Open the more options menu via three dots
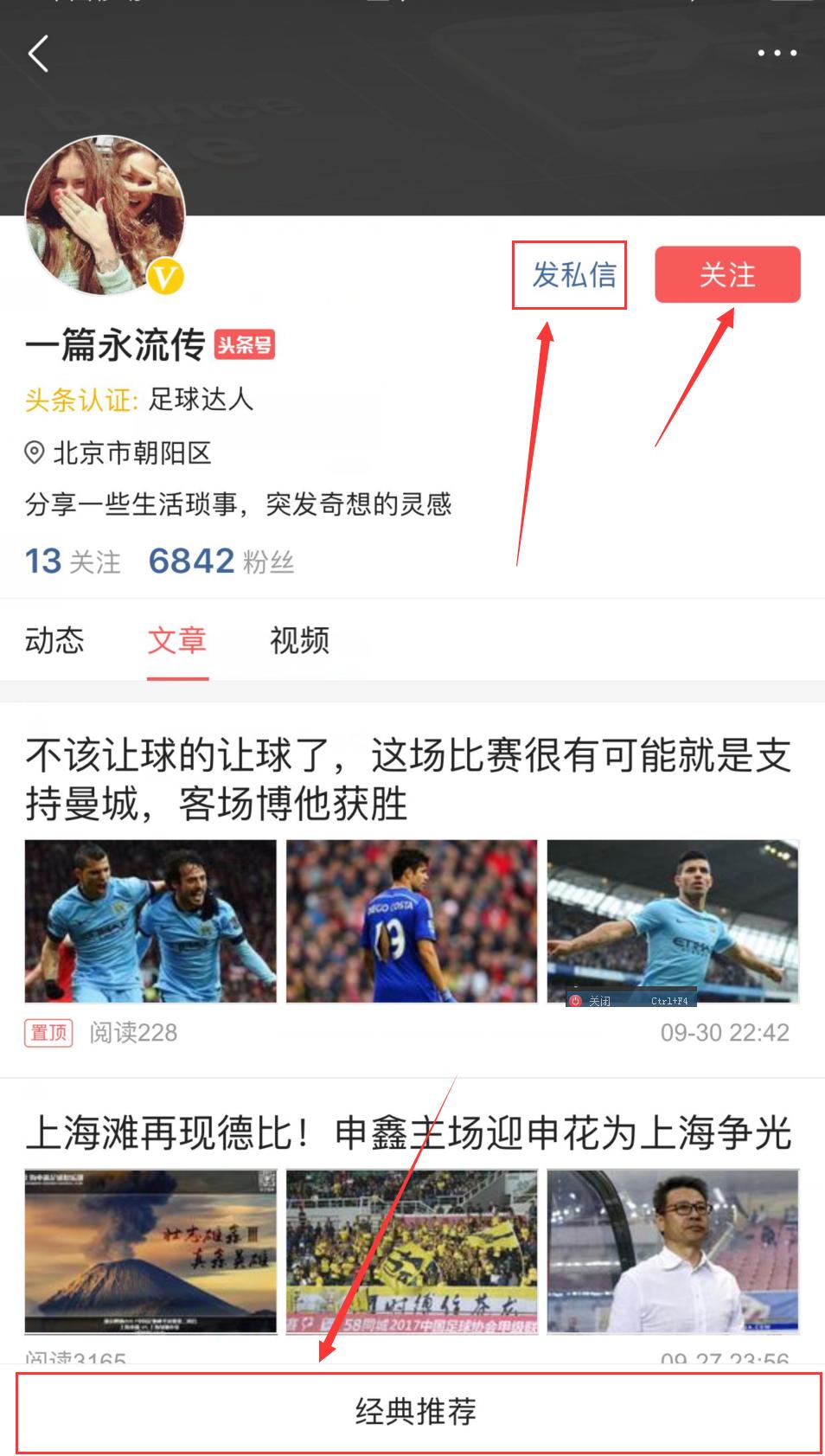 (x=776, y=52)
